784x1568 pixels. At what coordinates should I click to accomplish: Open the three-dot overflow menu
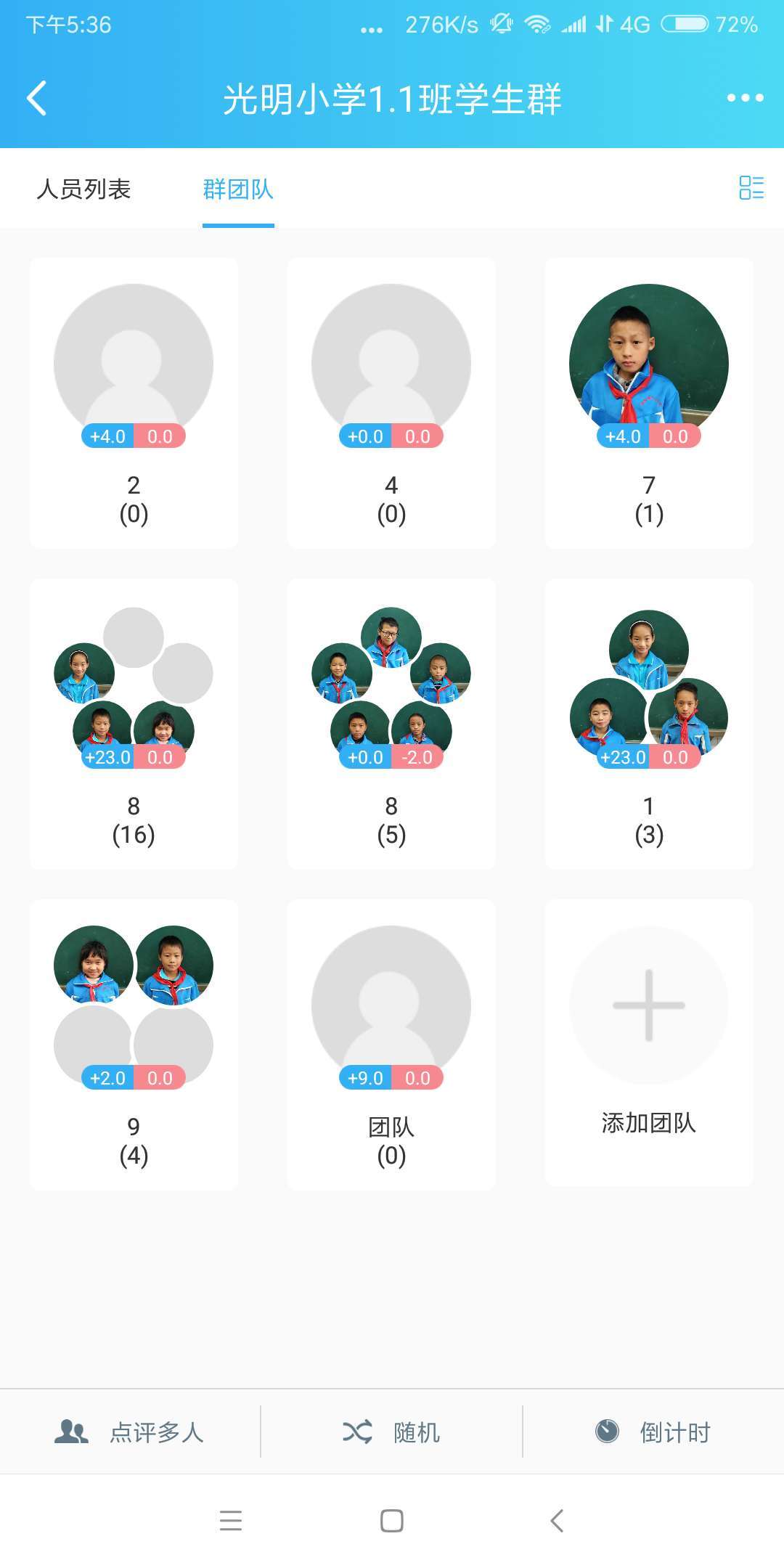745,98
